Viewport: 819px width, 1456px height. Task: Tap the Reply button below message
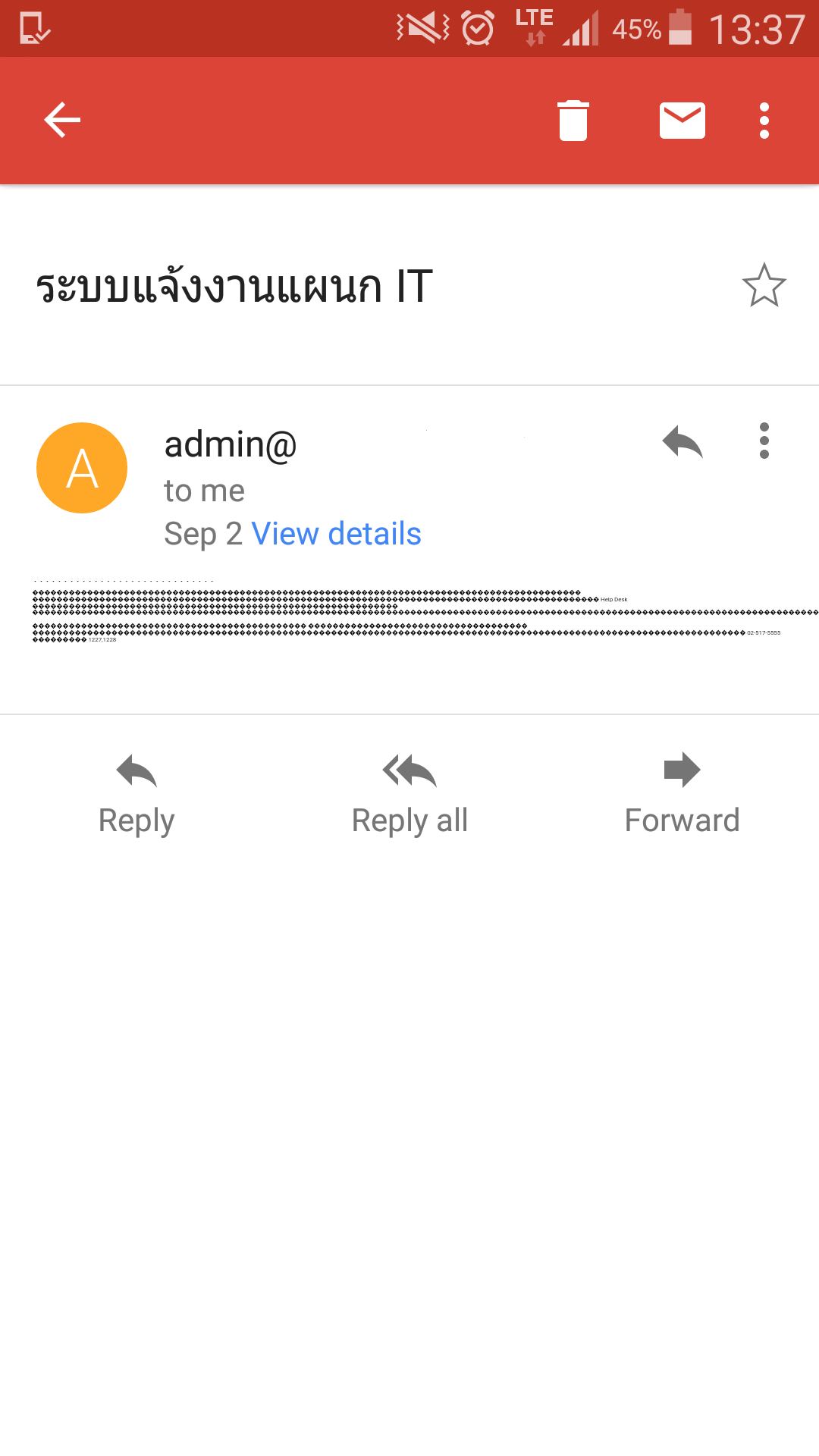pos(136,794)
